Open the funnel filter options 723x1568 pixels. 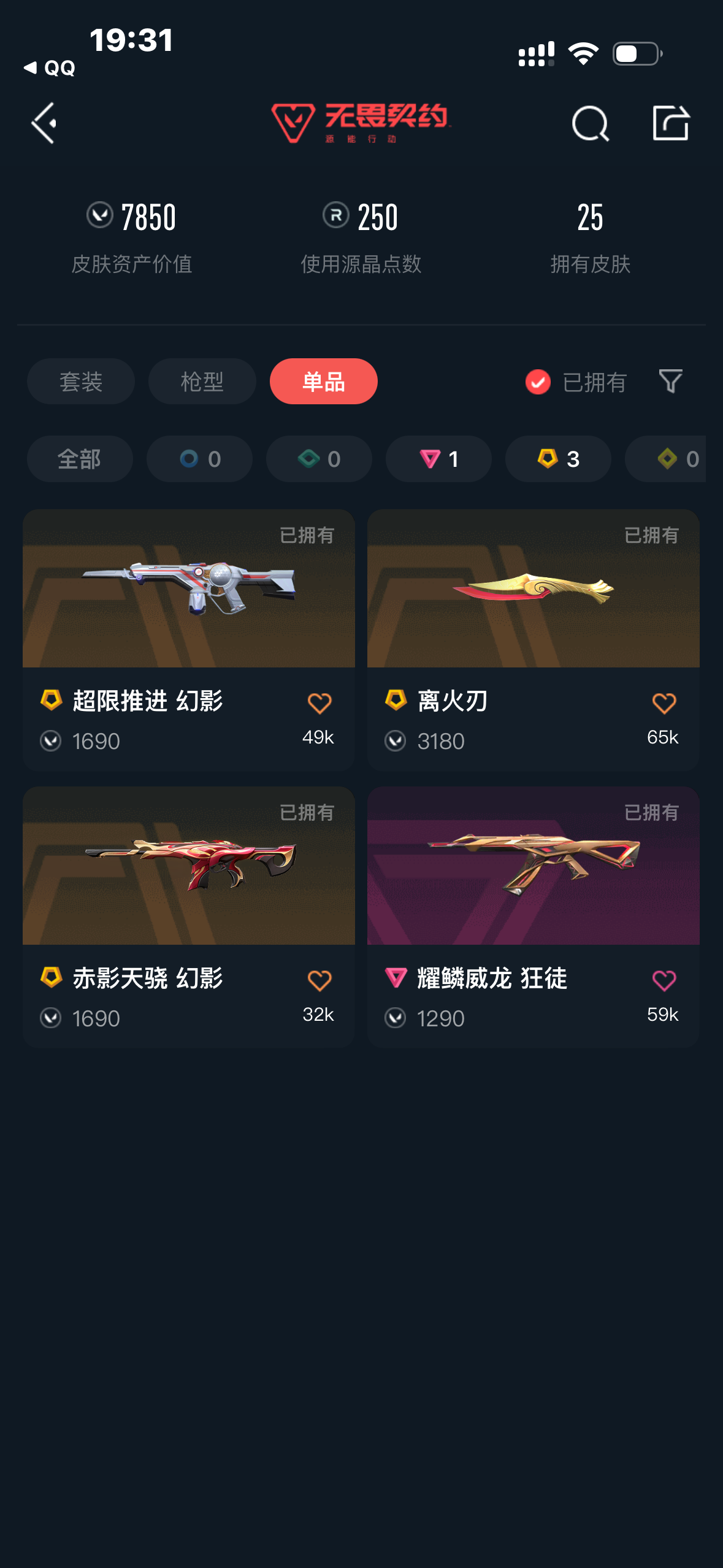[670, 382]
